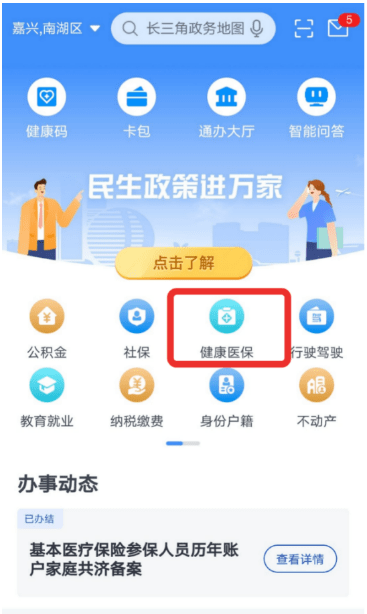Open 行驶驾驶 service
This screenshot has width=367, height=614.
[x=316, y=329]
